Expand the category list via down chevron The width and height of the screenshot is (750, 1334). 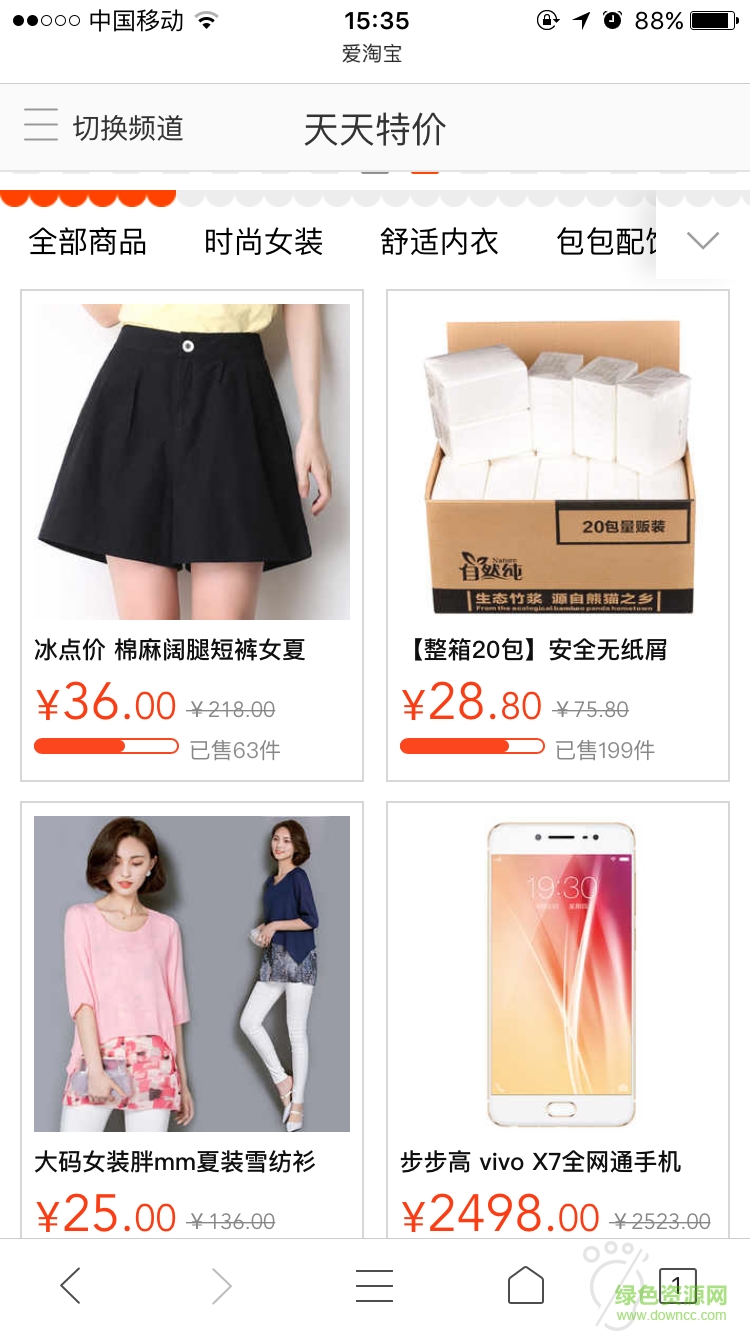click(x=703, y=240)
